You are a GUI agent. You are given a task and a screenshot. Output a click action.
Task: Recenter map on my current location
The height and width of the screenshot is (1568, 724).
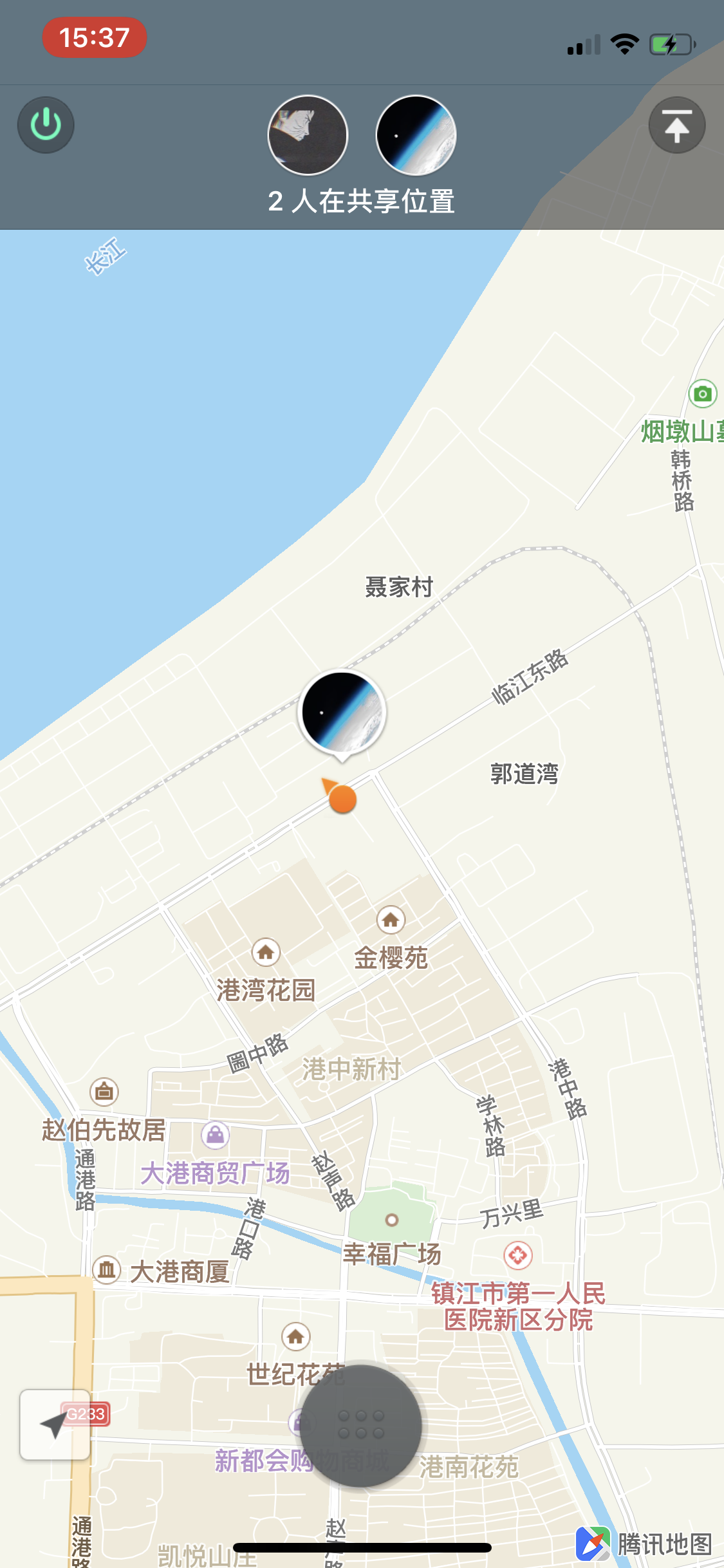(x=55, y=1424)
